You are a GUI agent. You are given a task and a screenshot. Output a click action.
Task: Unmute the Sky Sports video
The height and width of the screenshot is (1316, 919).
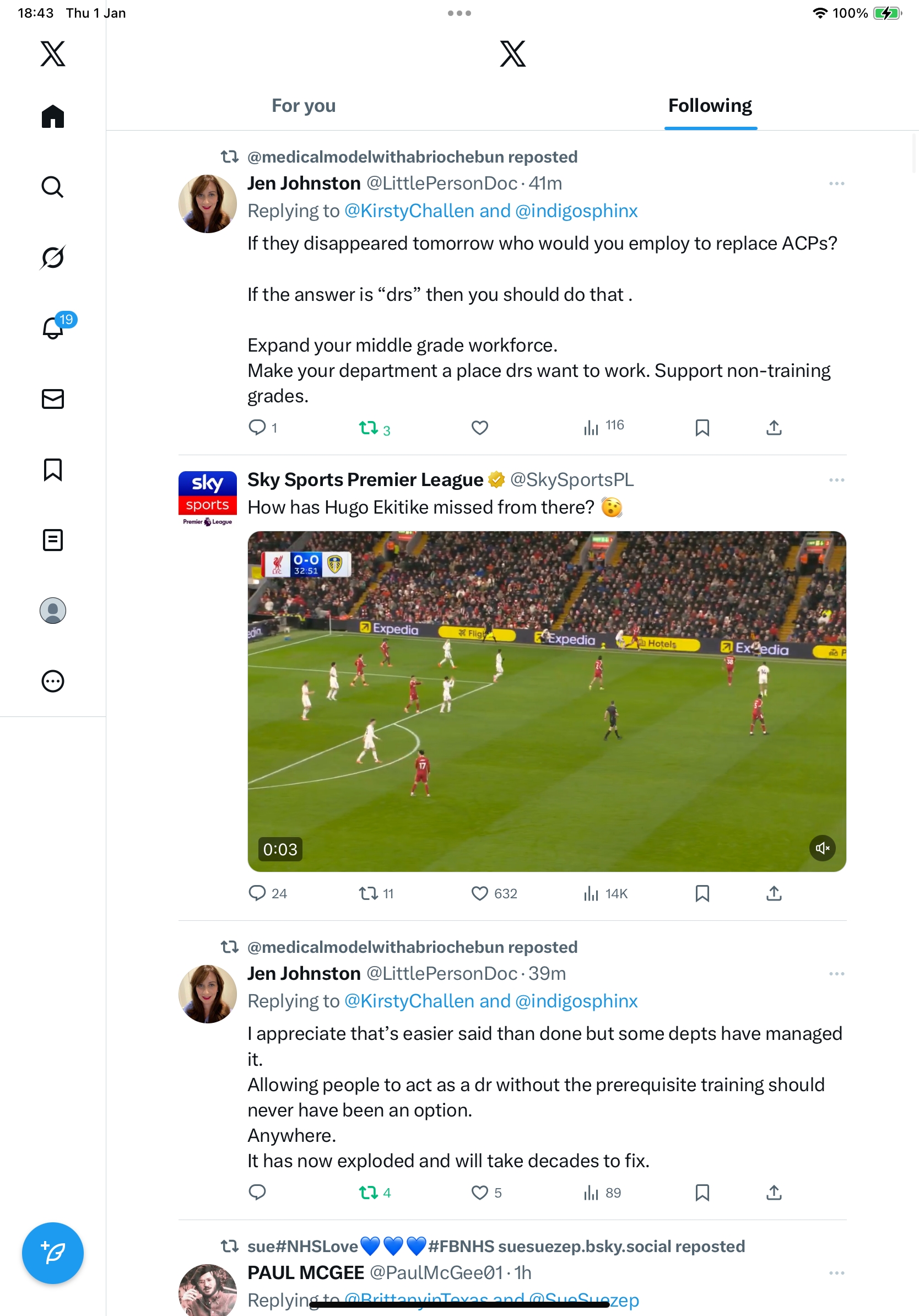821,848
